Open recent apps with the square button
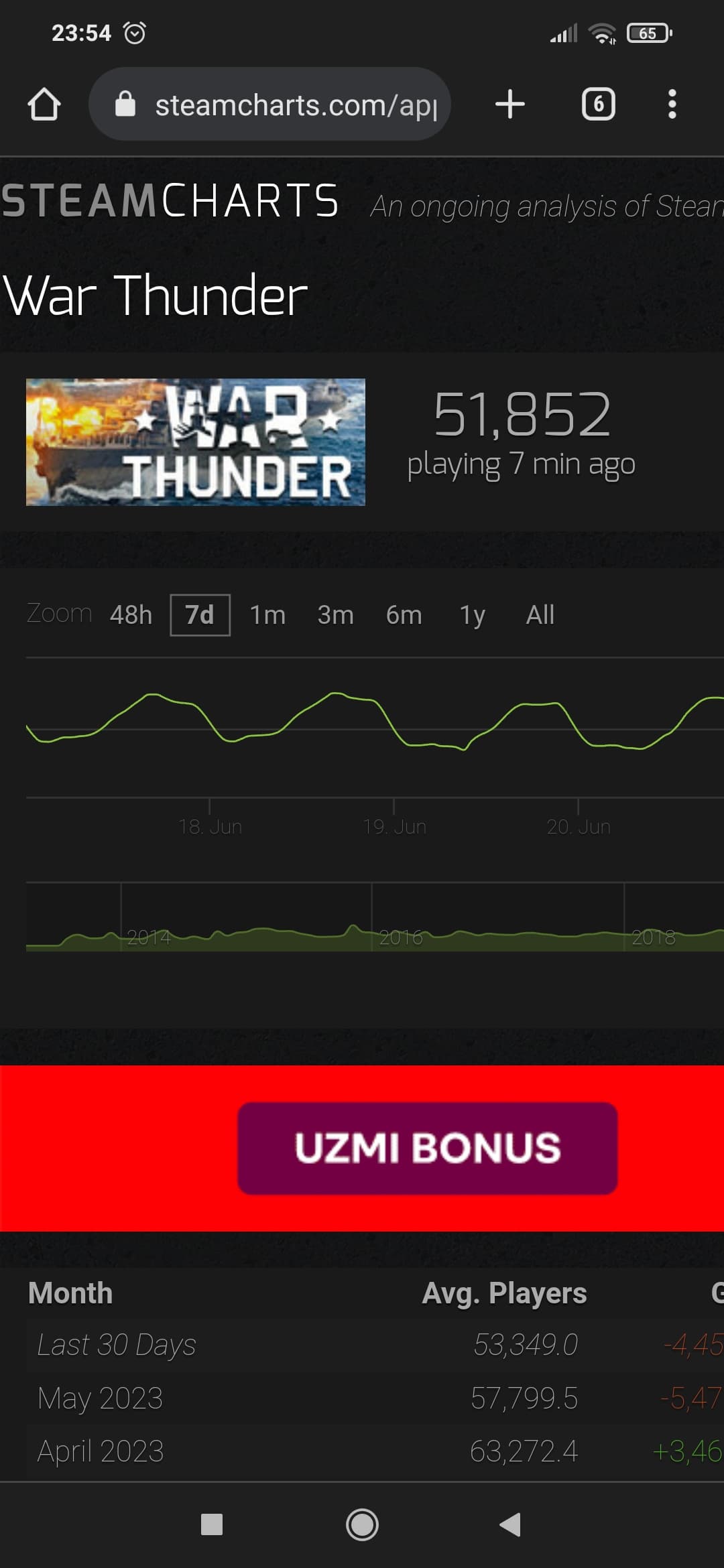The image size is (724, 1568). point(212,1524)
